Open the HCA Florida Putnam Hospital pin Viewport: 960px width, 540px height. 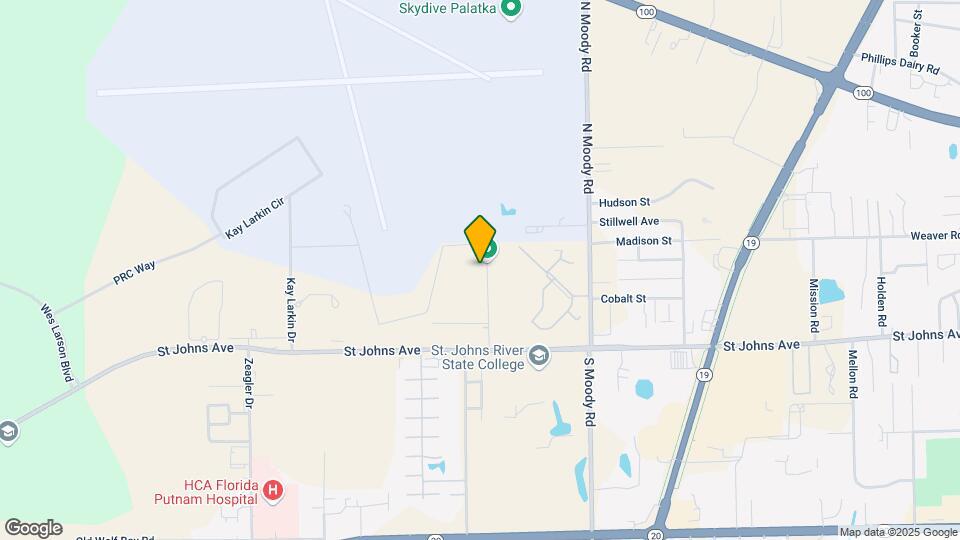point(273,490)
